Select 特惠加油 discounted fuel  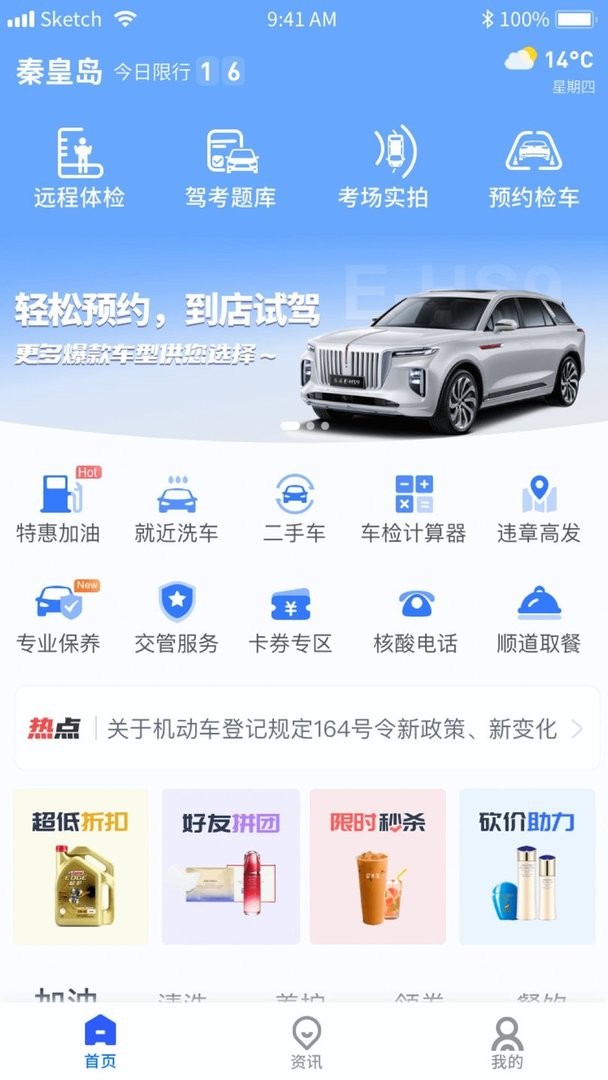click(59, 507)
